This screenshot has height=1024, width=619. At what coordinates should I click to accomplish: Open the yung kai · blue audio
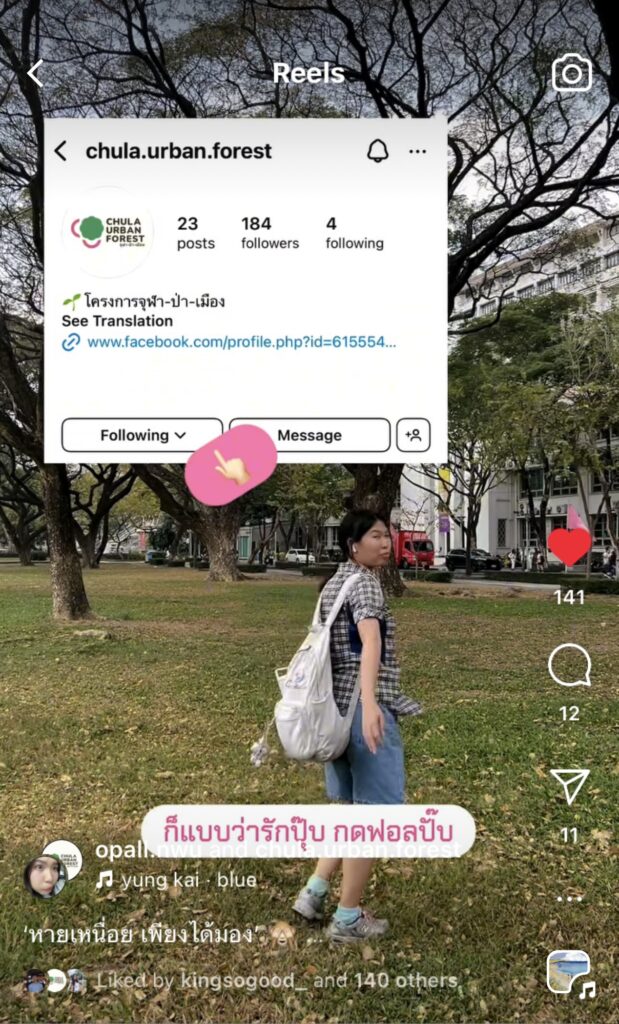point(178,880)
